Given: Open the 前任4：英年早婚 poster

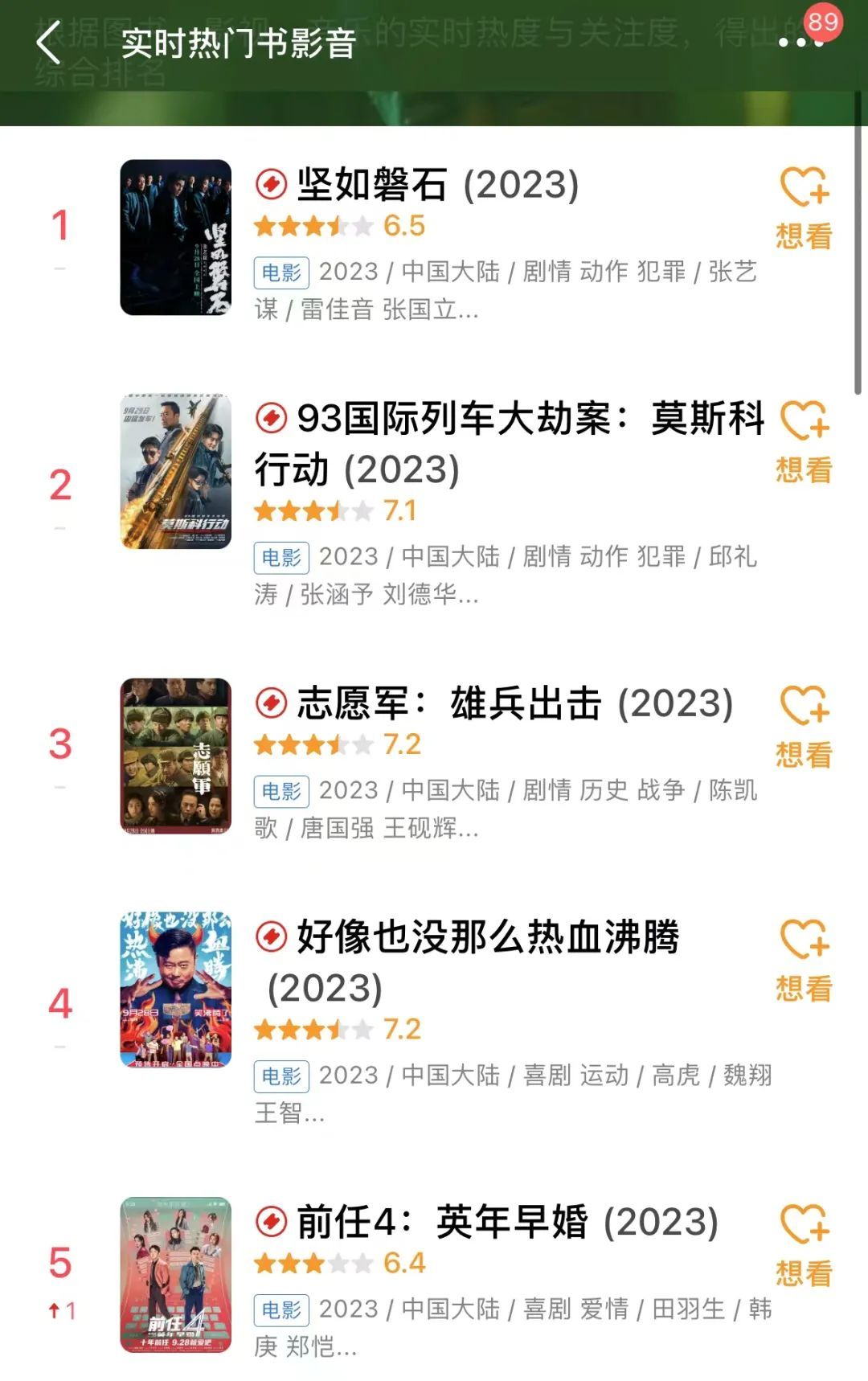Looking at the screenshot, I should pos(175,1275).
